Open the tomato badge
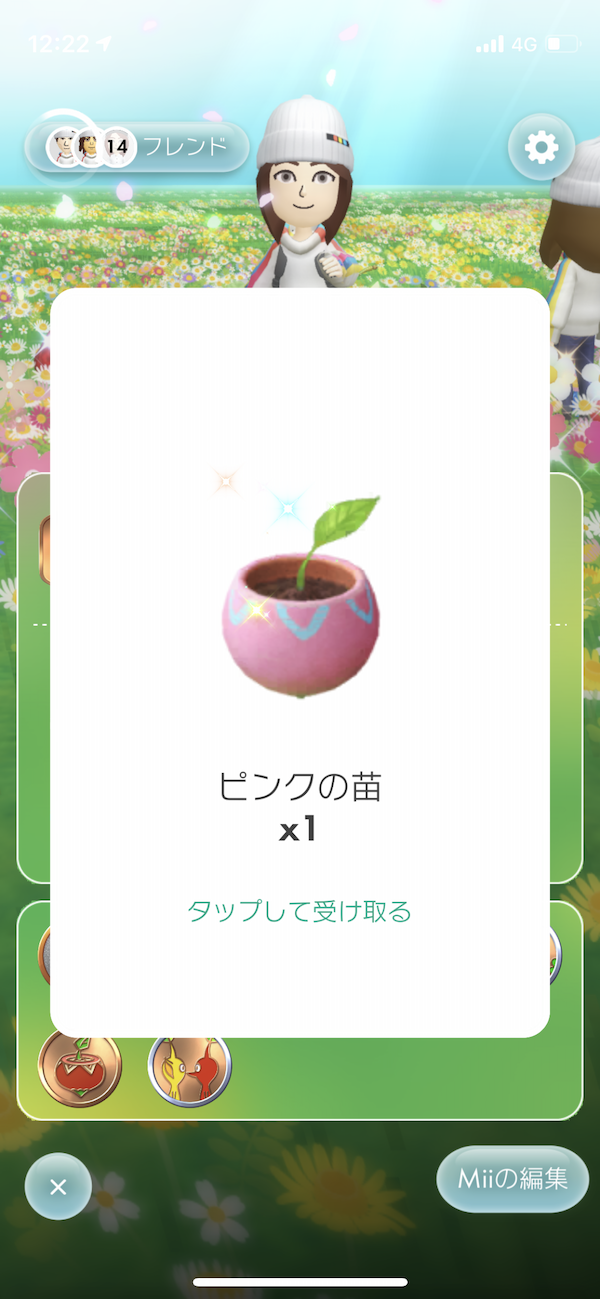This screenshot has height=1299, width=600. tap(79, 1069)
